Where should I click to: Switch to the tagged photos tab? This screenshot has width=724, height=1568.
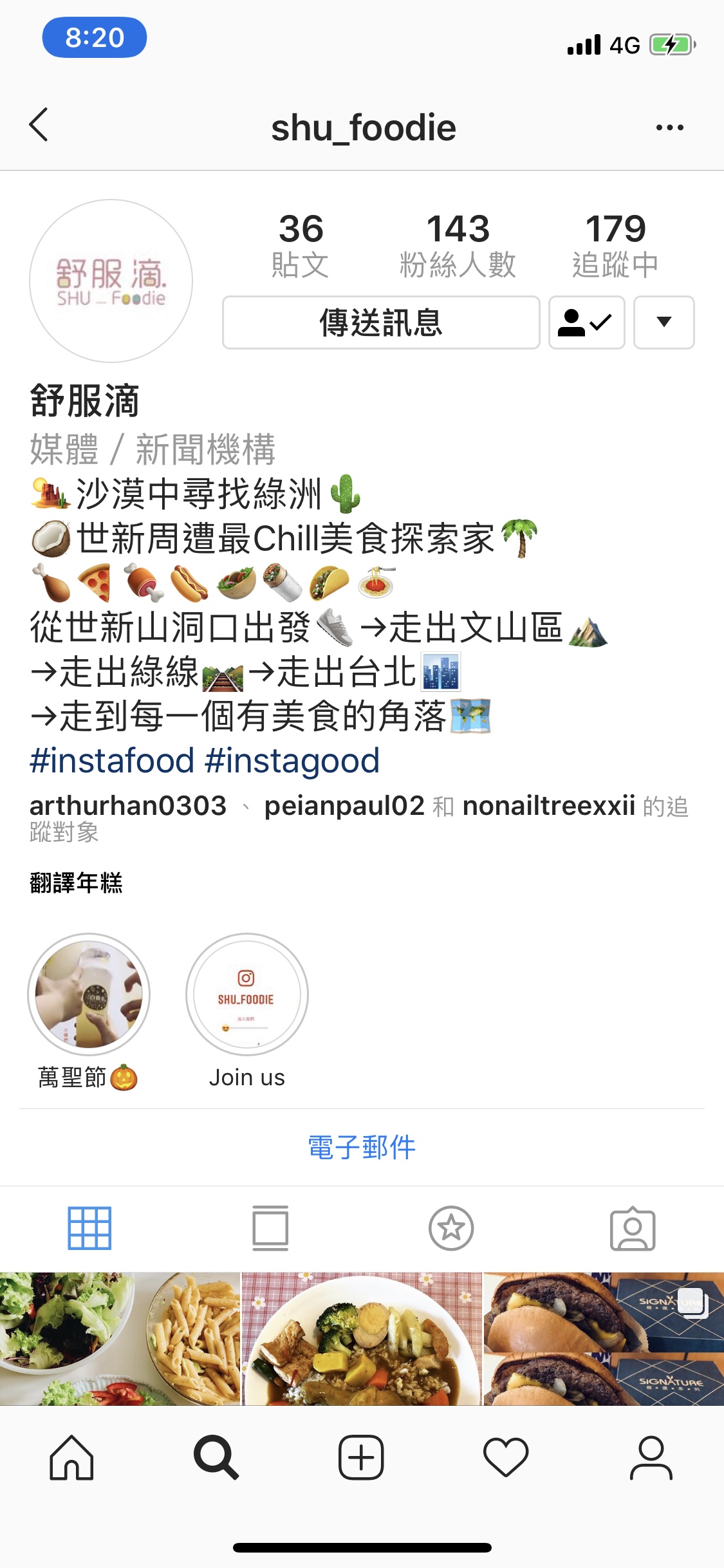633,1228
